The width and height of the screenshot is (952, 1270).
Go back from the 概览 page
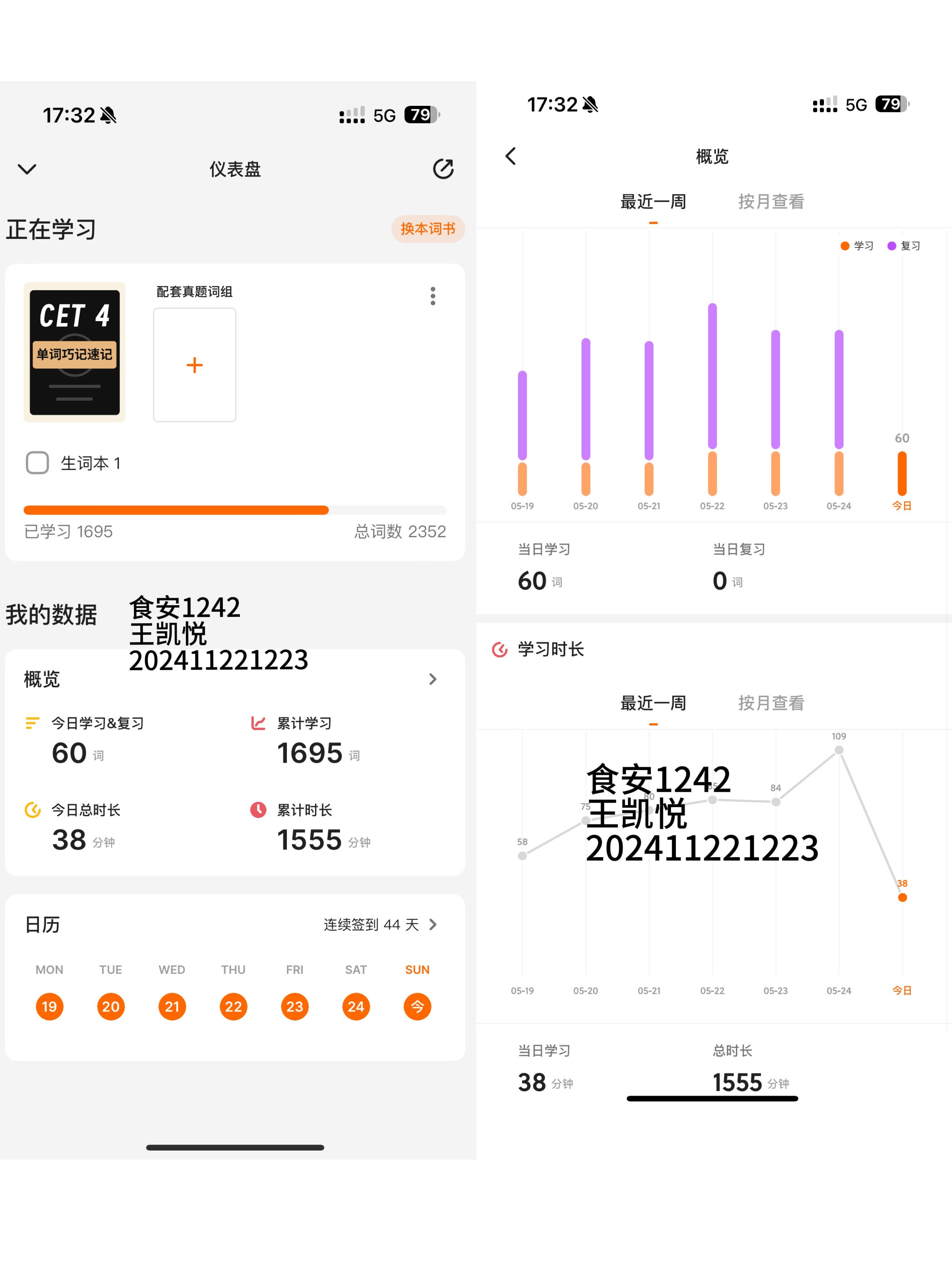click(510, 156)
